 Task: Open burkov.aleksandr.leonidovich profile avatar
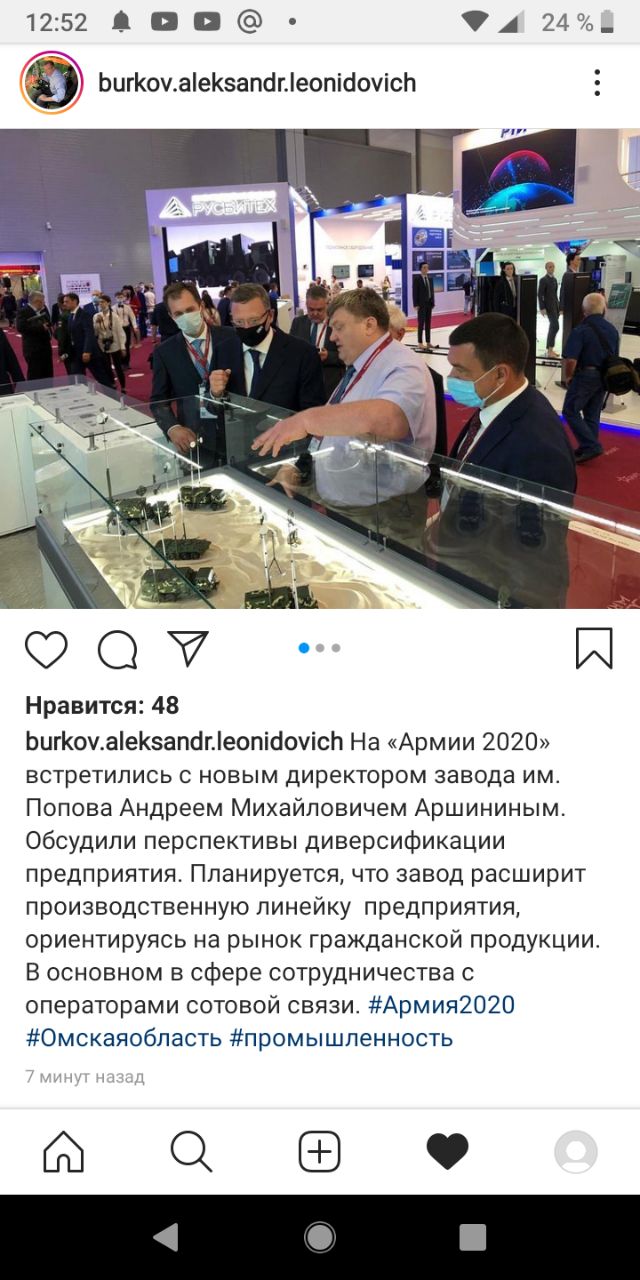(50, 83)
